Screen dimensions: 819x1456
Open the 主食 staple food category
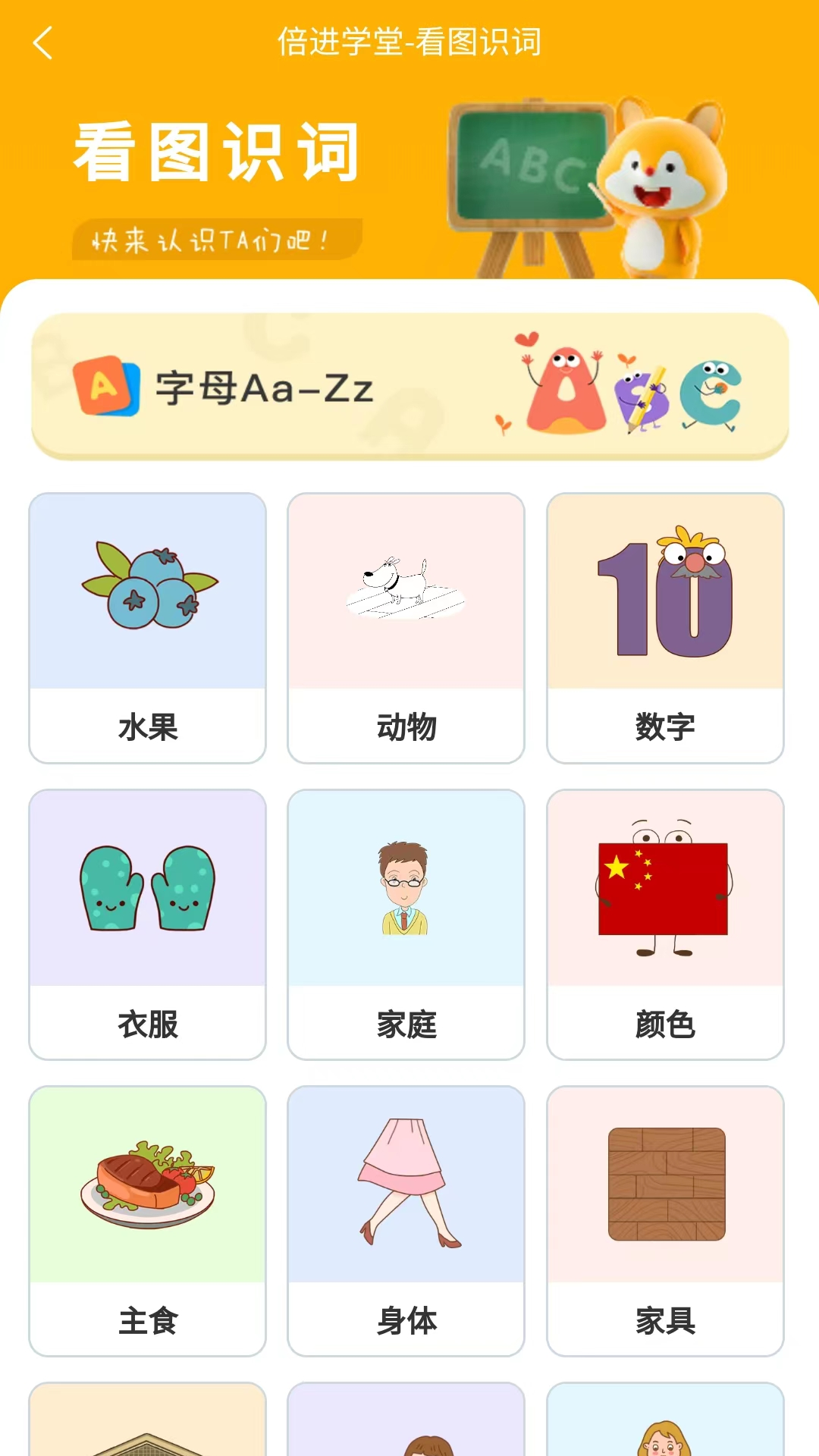tap(148, 1221)
